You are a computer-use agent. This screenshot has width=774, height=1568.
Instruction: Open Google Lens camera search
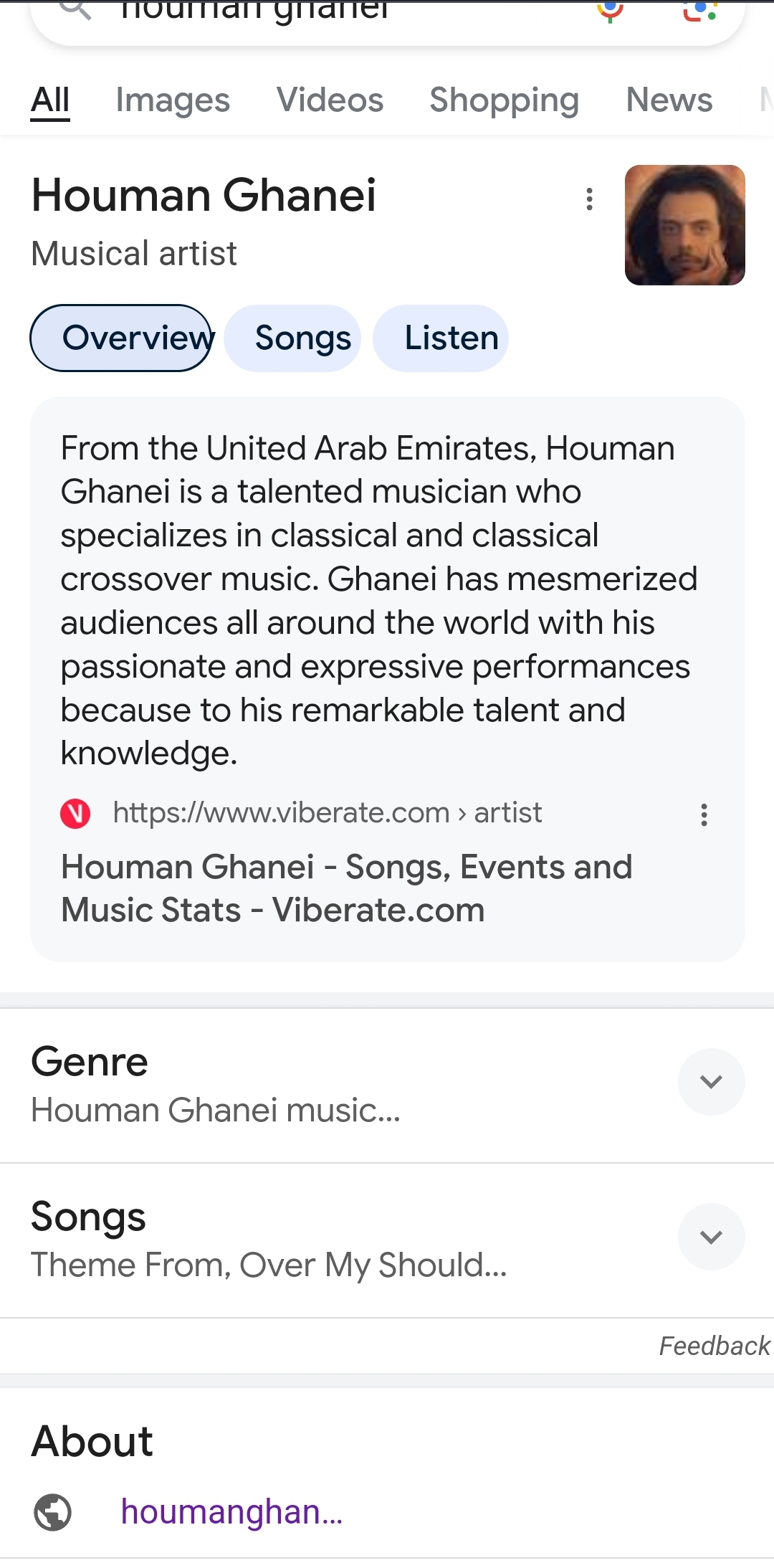coord(699,10)
